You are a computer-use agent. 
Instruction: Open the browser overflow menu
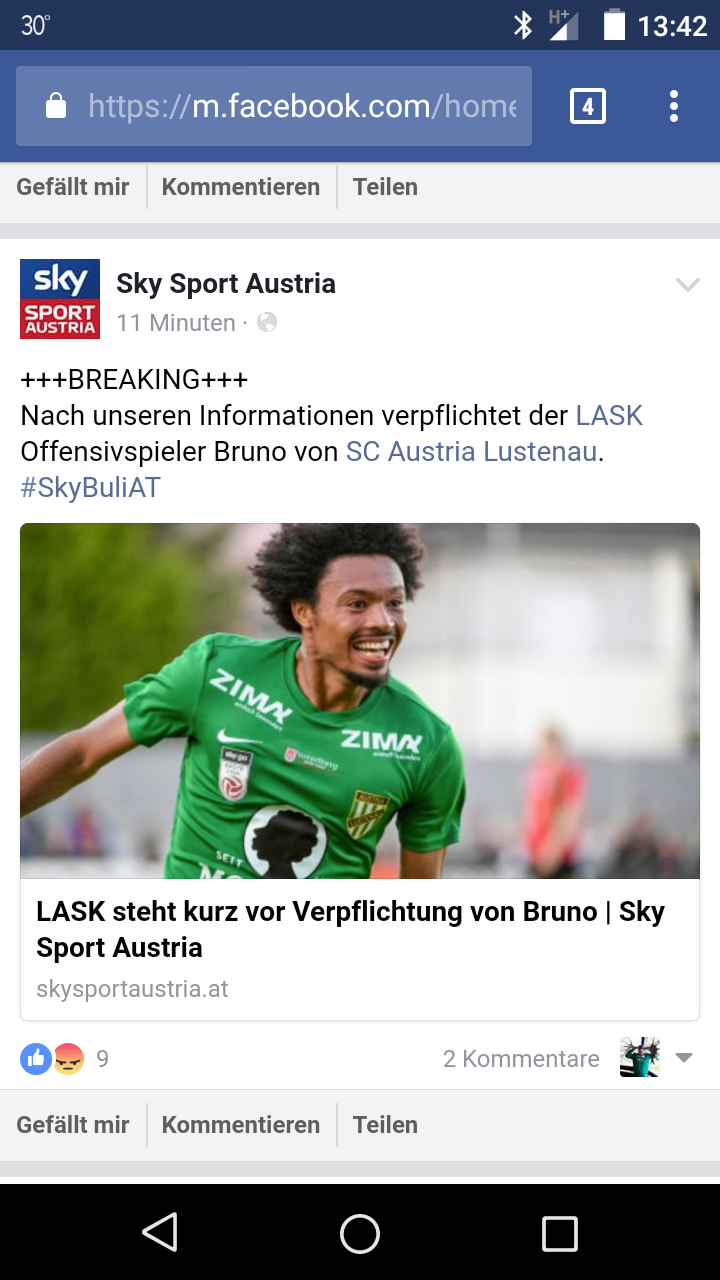(674, 106)
